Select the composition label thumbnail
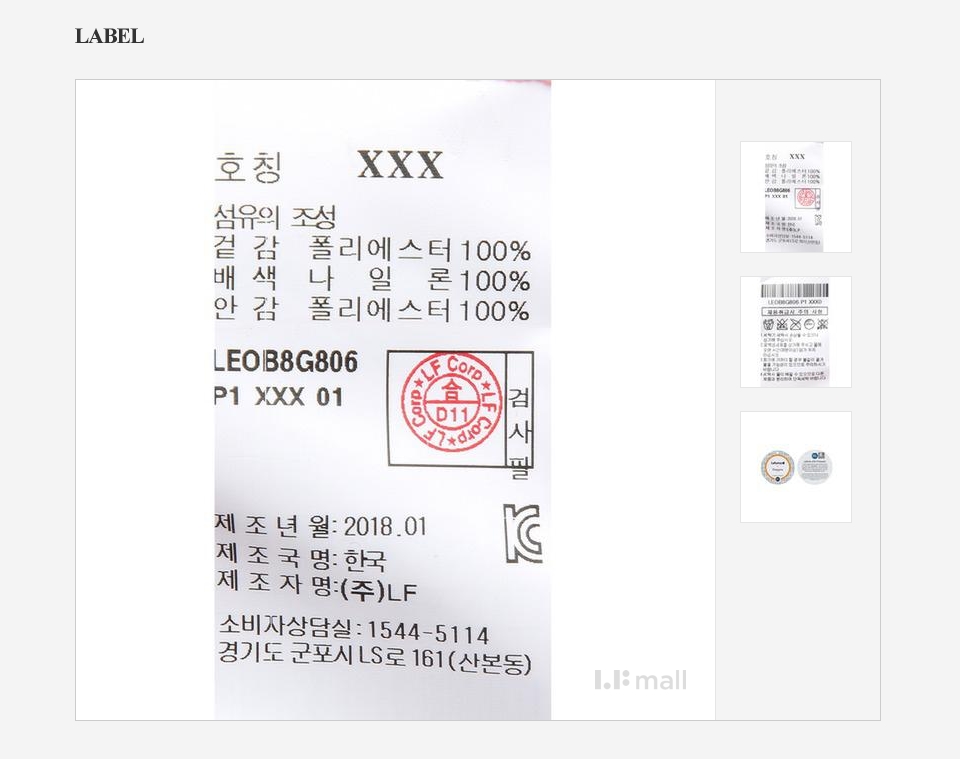960x759 pixels. tap(795, 197)
